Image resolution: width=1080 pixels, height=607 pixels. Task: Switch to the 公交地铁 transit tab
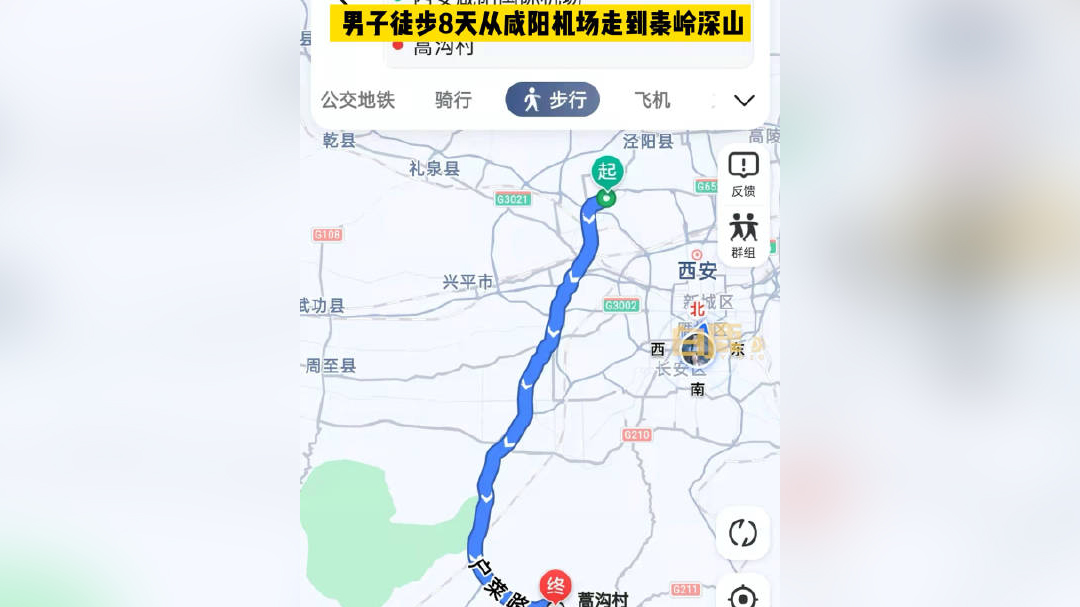point(357,100)
